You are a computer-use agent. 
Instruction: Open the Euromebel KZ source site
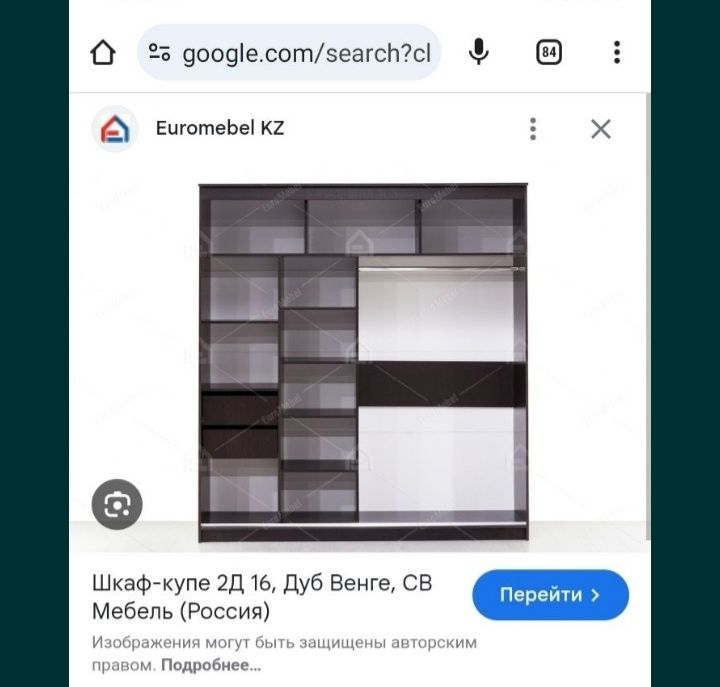coord(219,128)
